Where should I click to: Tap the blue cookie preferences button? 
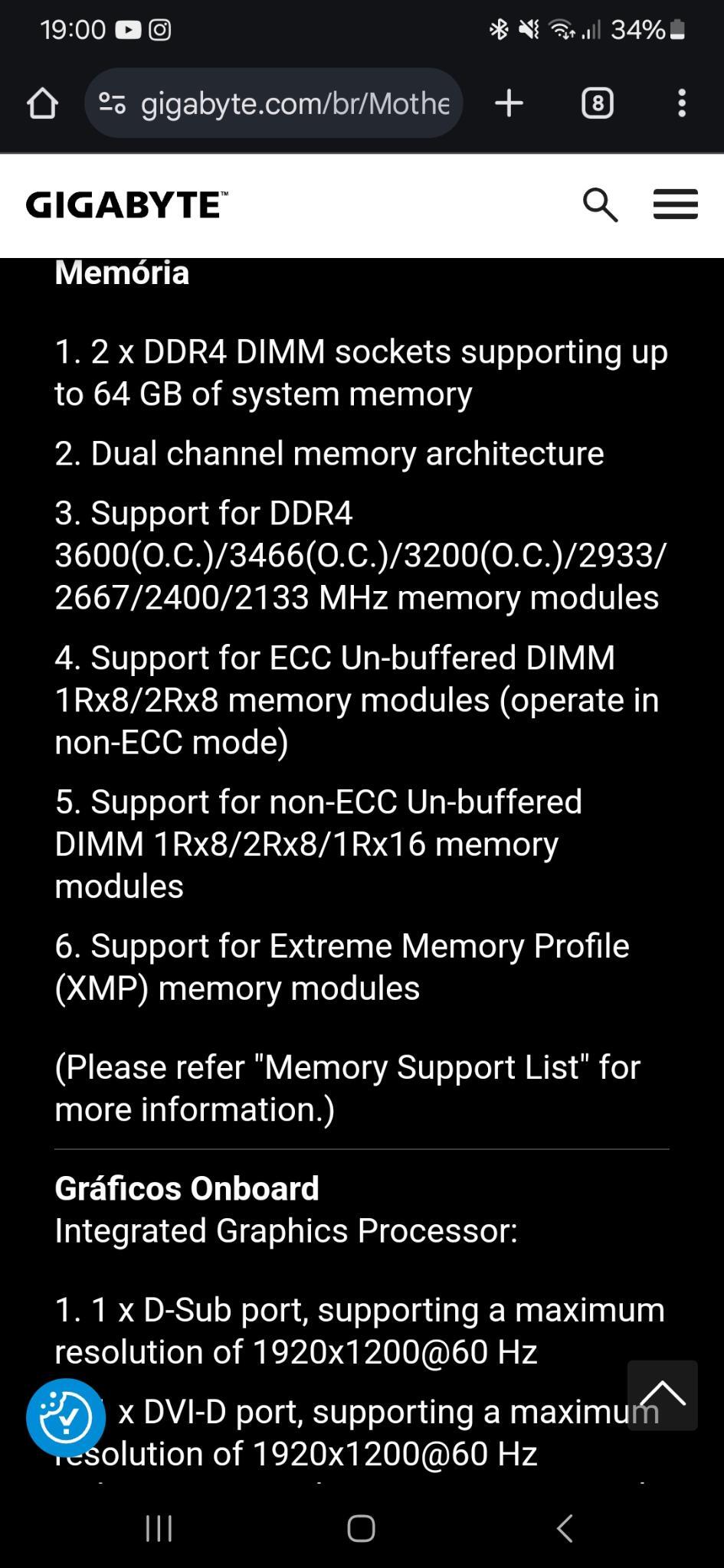click(x=66, y=1418)
